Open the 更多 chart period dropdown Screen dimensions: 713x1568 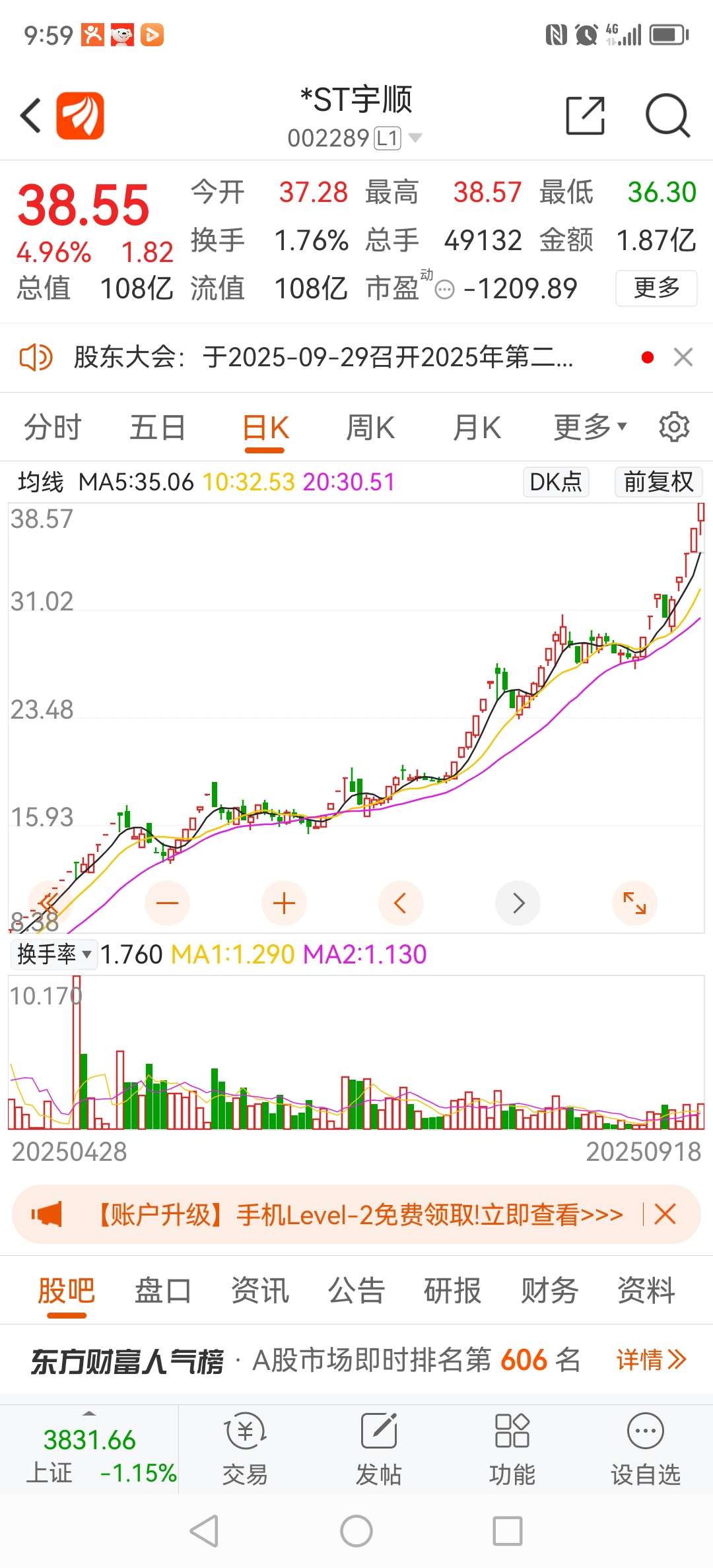(x=590, y=428)
